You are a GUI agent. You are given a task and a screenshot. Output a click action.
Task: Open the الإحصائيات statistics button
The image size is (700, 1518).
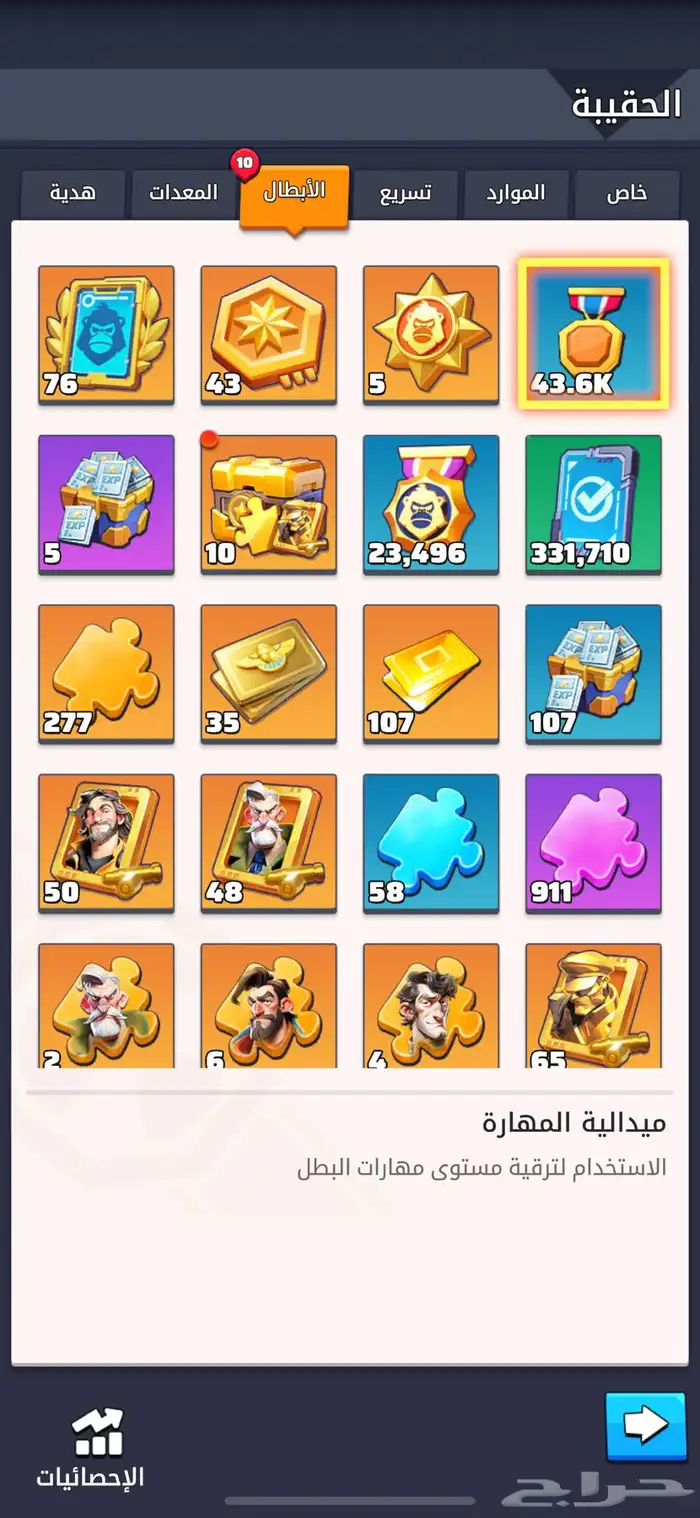pyautogui.click(x=91, y=1447)
